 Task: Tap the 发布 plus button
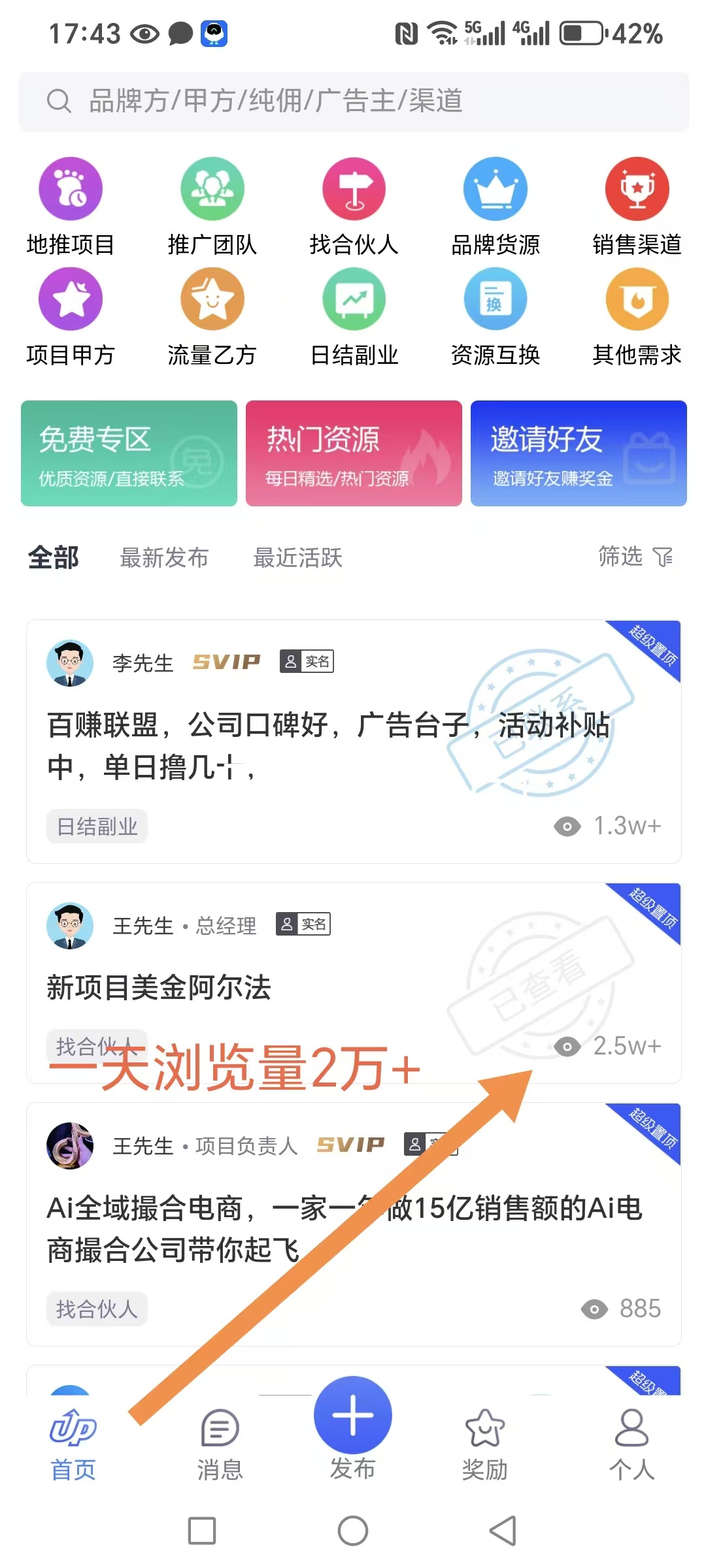[353, 1415]
